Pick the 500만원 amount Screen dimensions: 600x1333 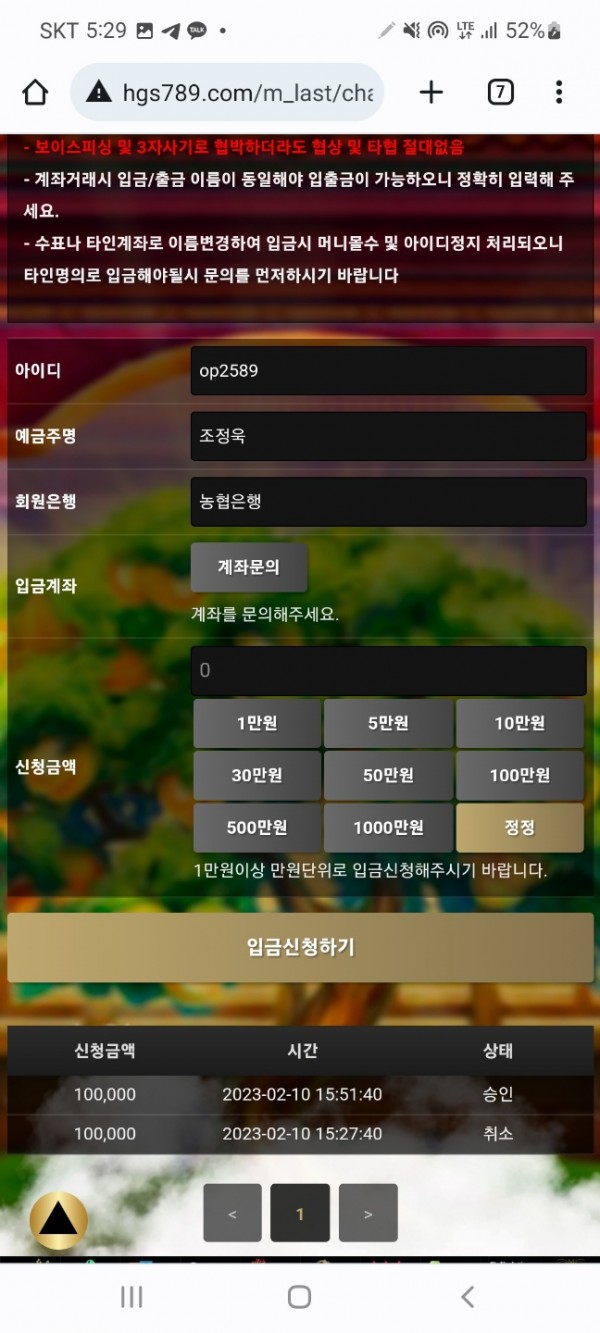[257, 827]
